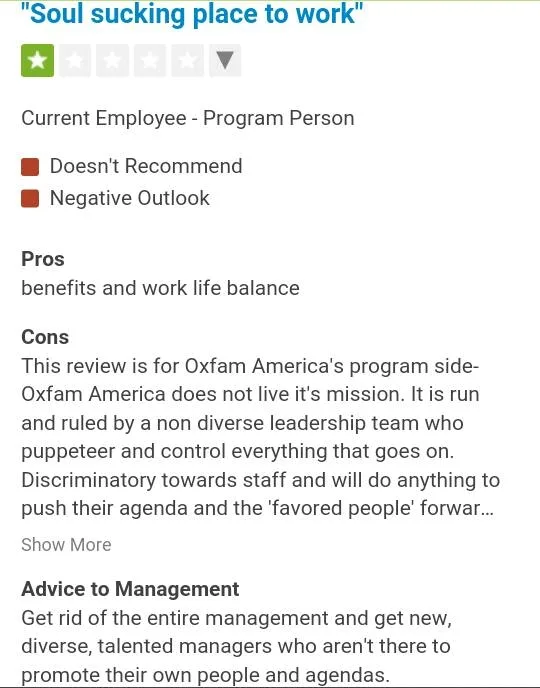
Task: Open the "Soul sucking place to work" review
Action: tap(192, 15)
